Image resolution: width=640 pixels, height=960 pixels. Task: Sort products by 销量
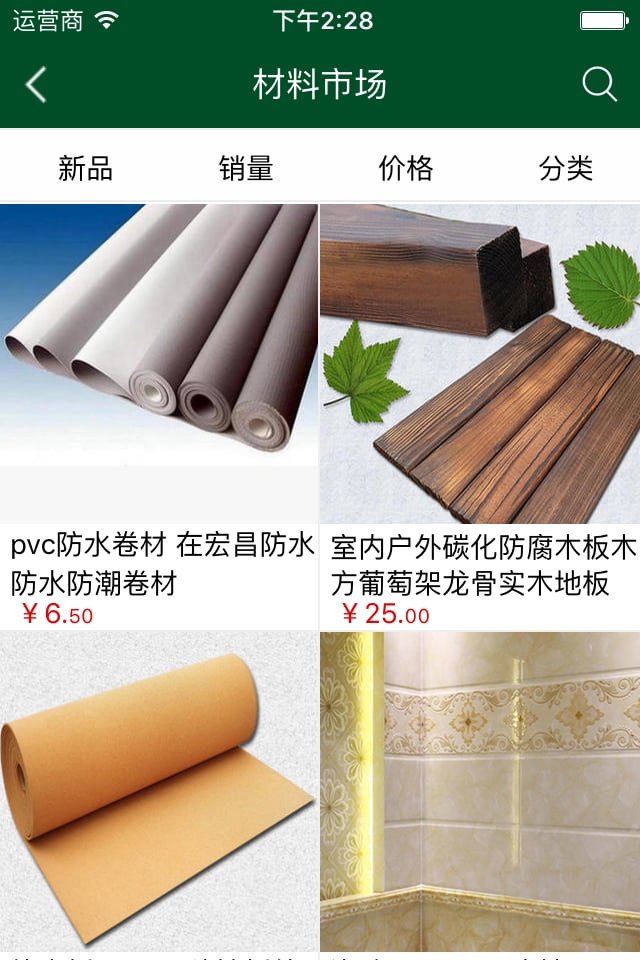tap(245, 168)
